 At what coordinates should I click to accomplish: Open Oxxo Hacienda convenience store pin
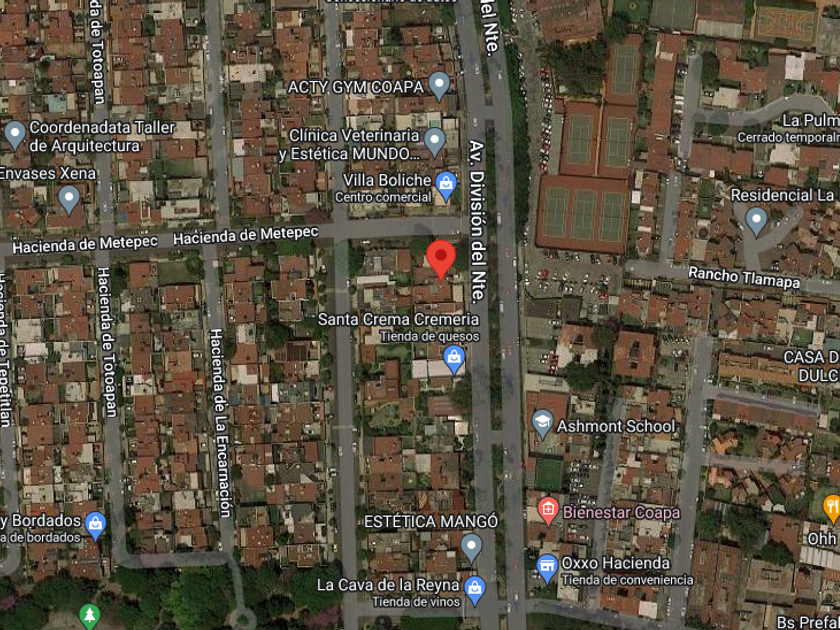tap(546, 569)
